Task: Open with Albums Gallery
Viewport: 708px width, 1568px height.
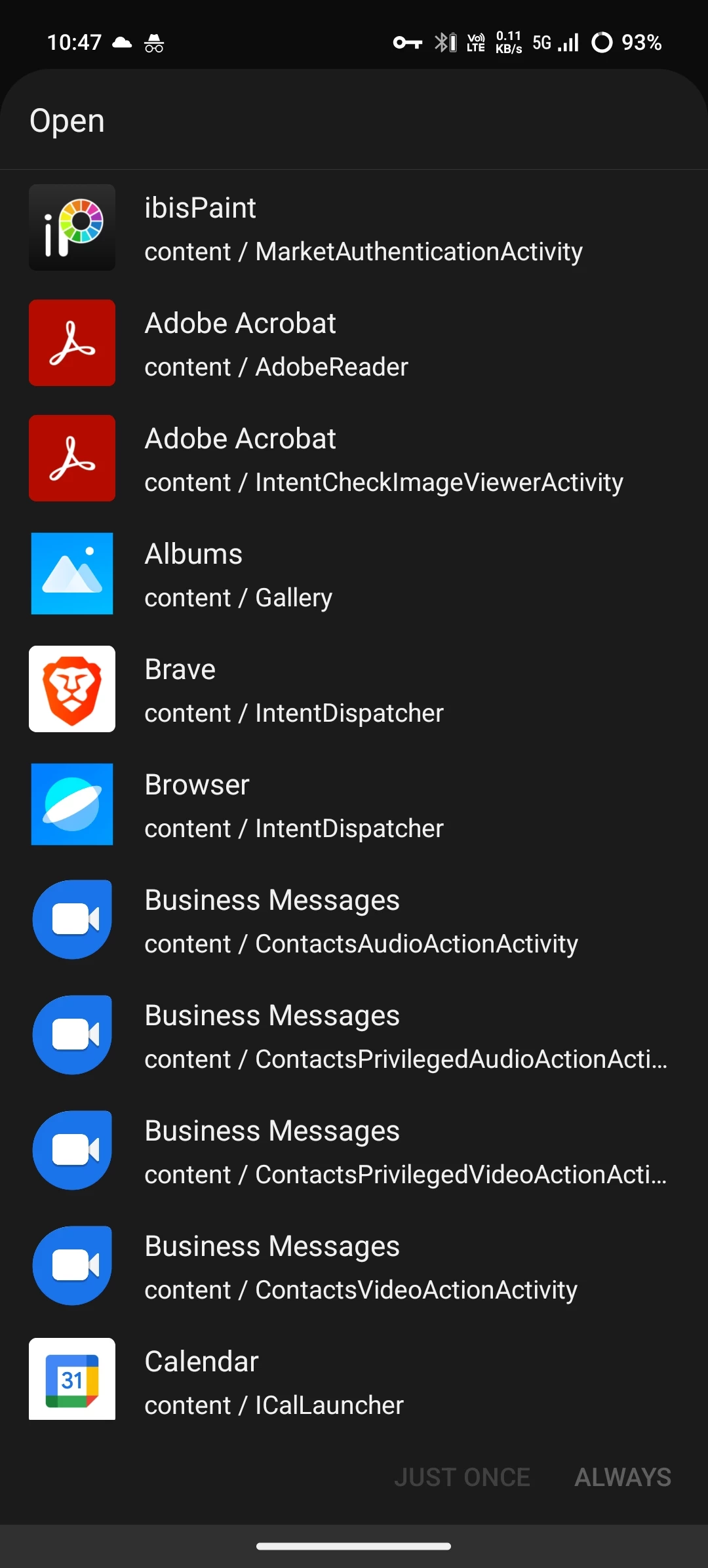Action: [354, 574]
